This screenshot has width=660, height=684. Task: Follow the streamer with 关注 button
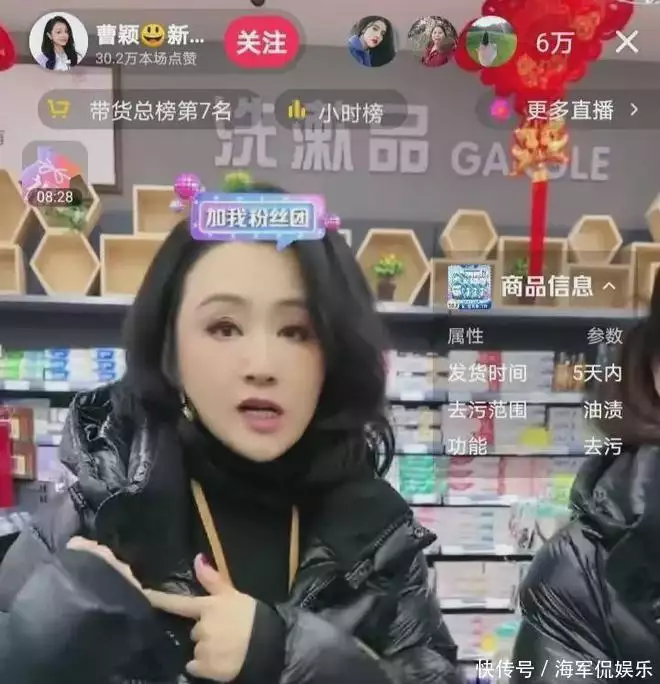tap(261, 42)
